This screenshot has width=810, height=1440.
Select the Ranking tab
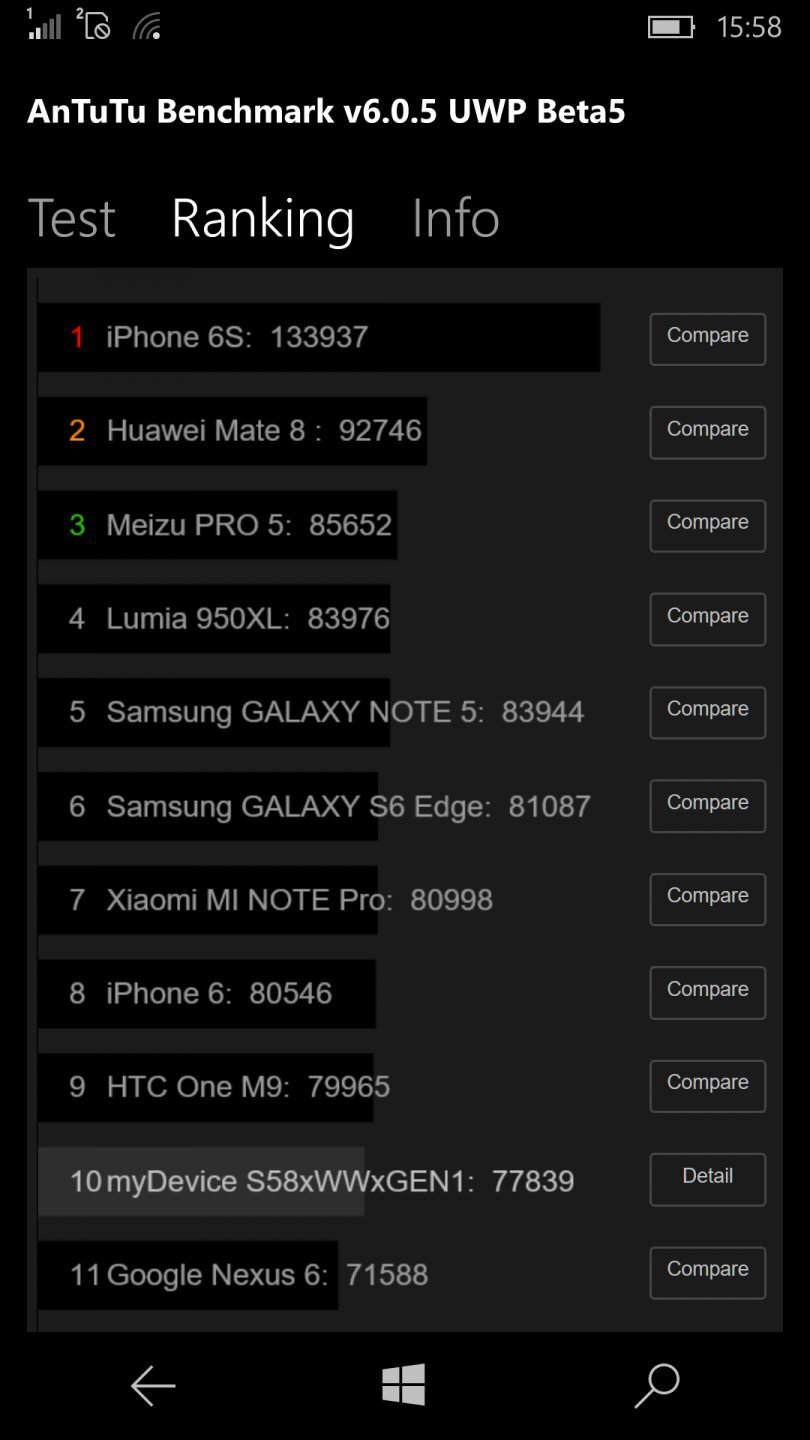262,218
